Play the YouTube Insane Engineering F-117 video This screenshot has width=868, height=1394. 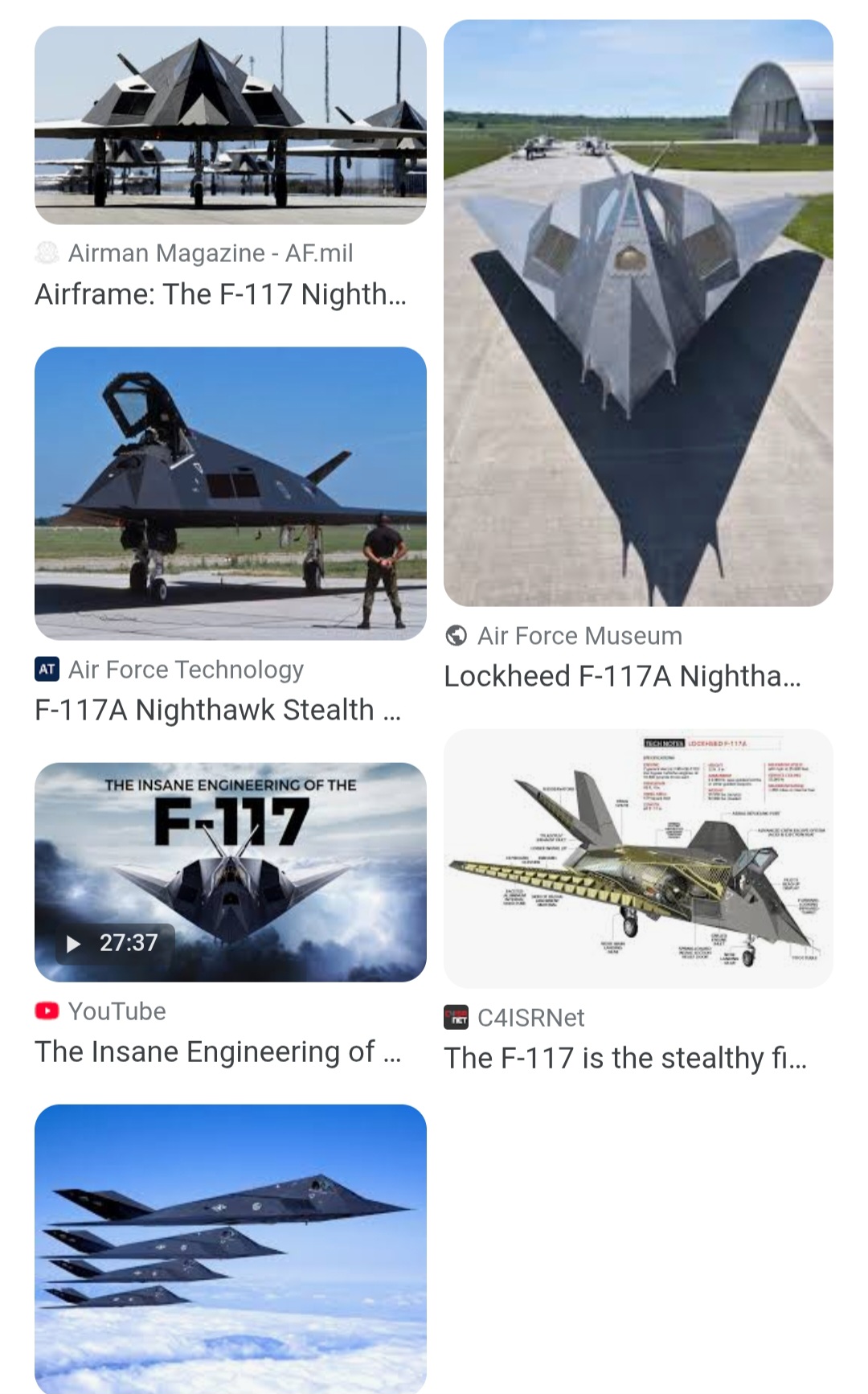click(x=231, y=872)
